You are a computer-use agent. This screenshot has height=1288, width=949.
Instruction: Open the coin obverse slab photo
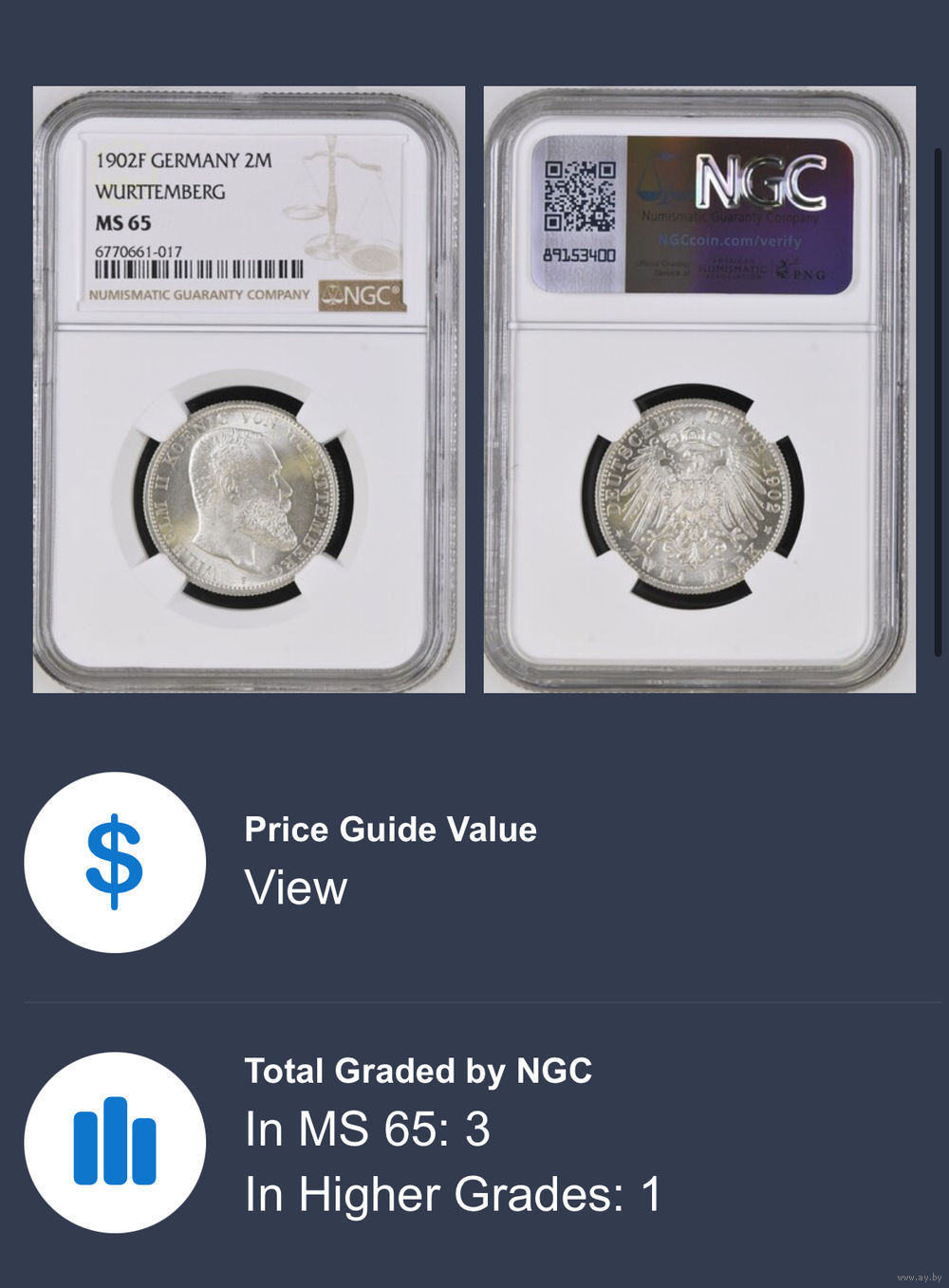(x=249, y=389)
